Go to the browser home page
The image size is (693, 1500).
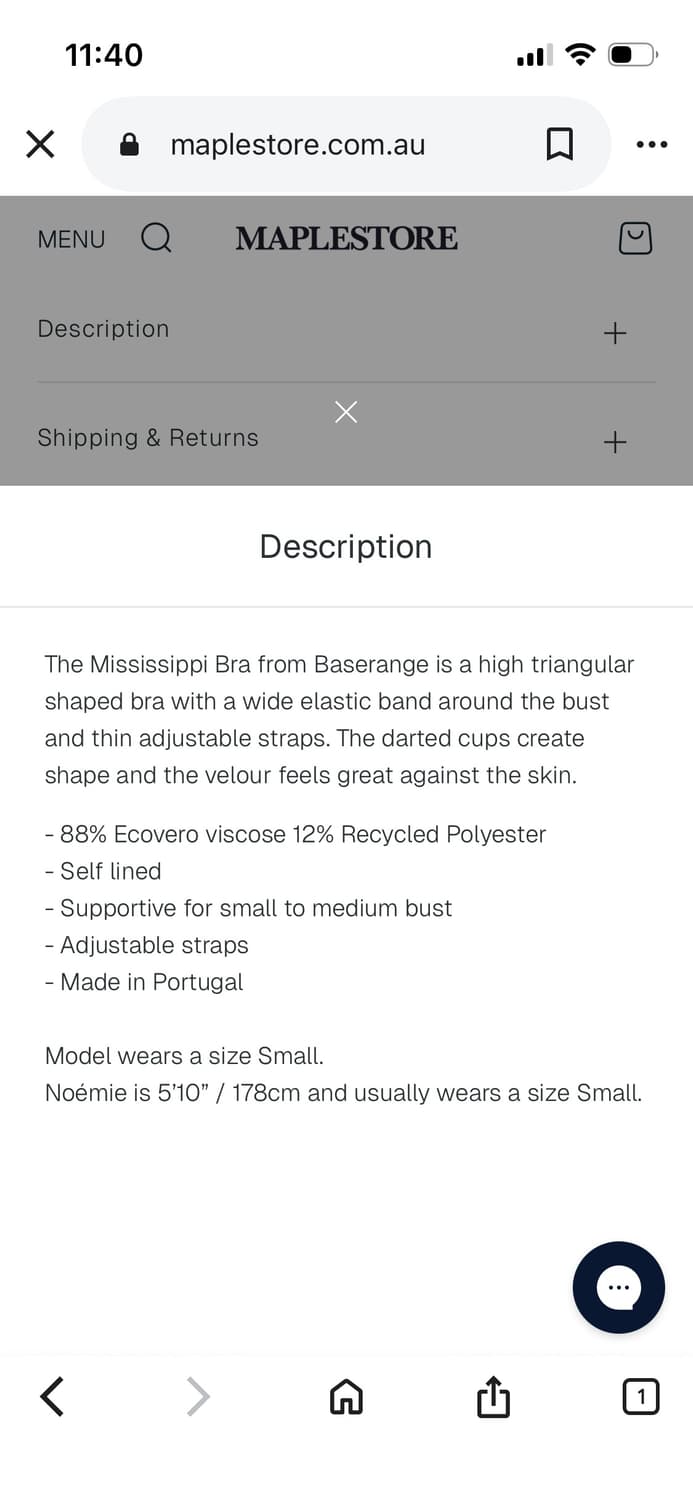(x=346, y=1396)
